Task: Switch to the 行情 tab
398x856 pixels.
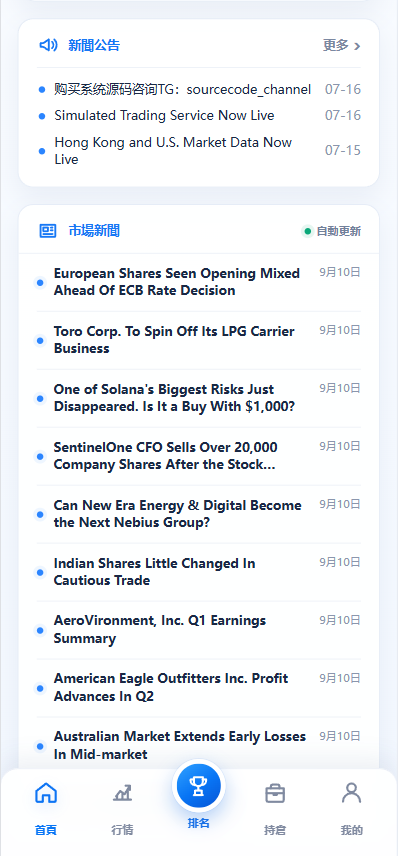Action: coord(122,809)
